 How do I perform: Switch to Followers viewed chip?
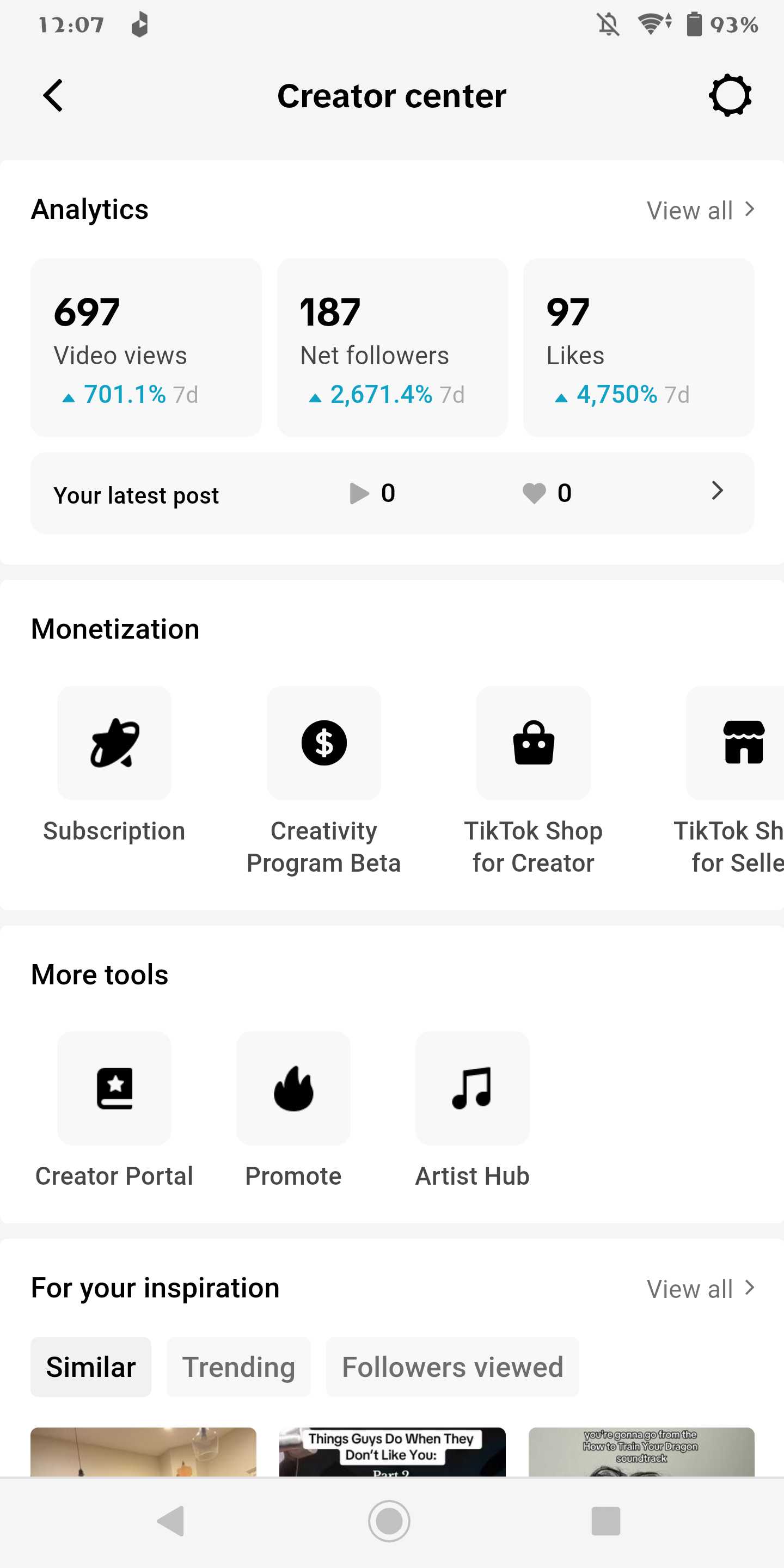(x=452, y=1367)
